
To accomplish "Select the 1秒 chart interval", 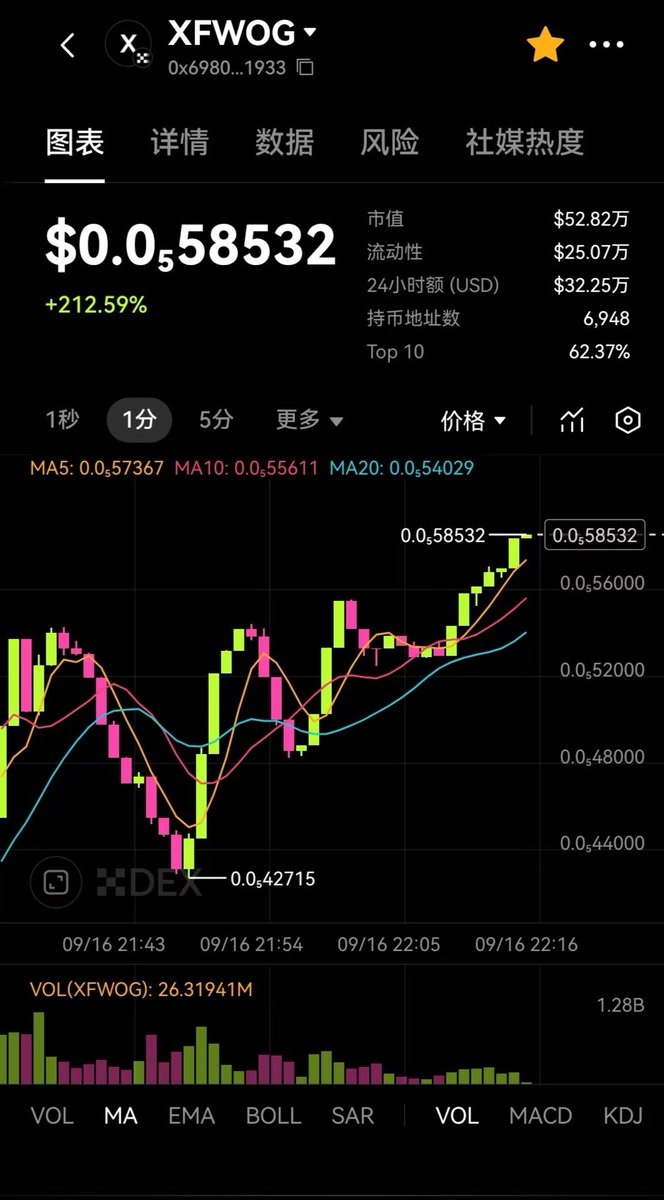I will click(x=62, y=420).
